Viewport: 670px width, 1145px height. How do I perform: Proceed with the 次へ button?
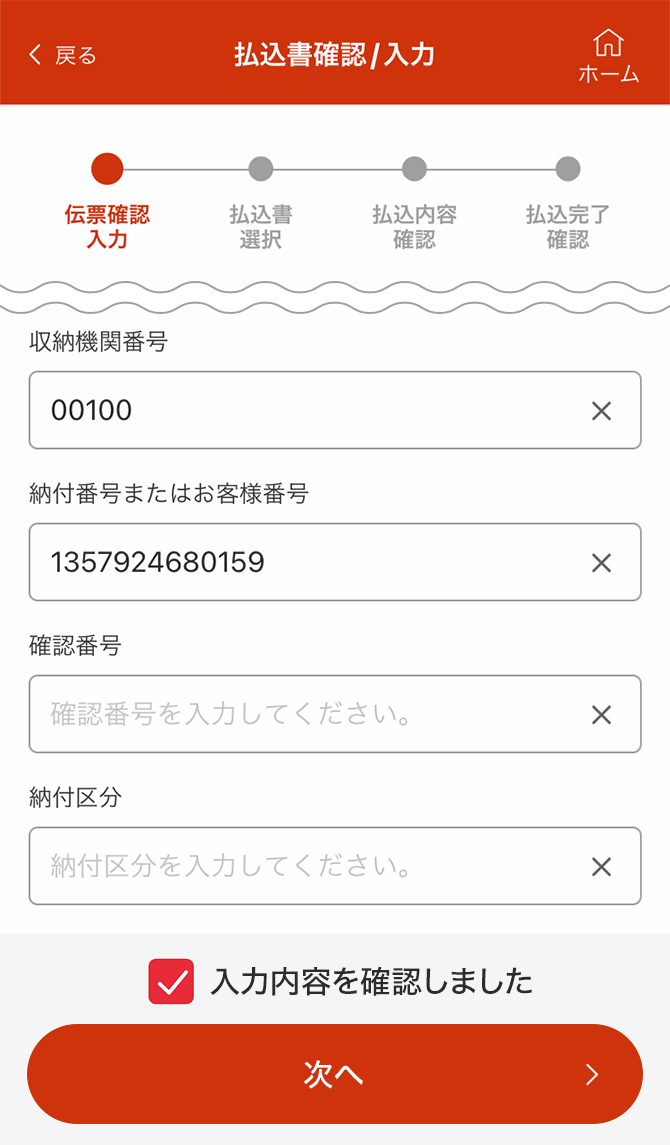pos(335,1074)
